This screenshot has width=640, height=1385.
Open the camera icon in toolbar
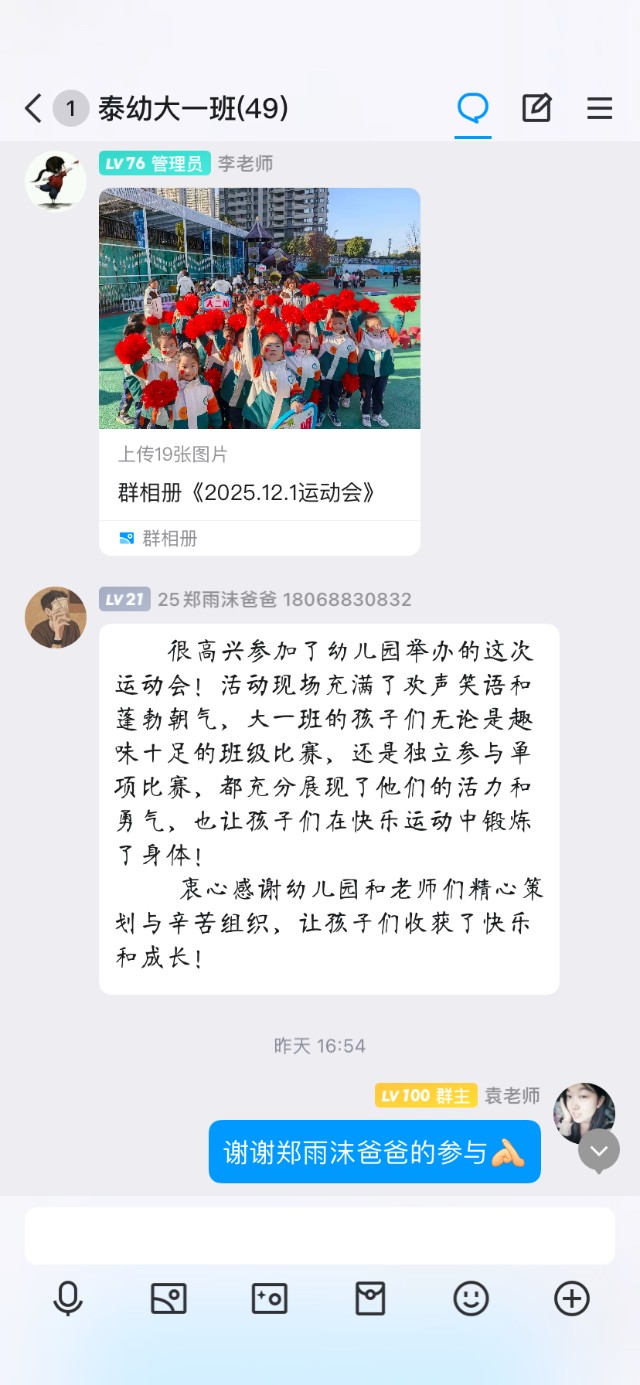point(270,1298)
